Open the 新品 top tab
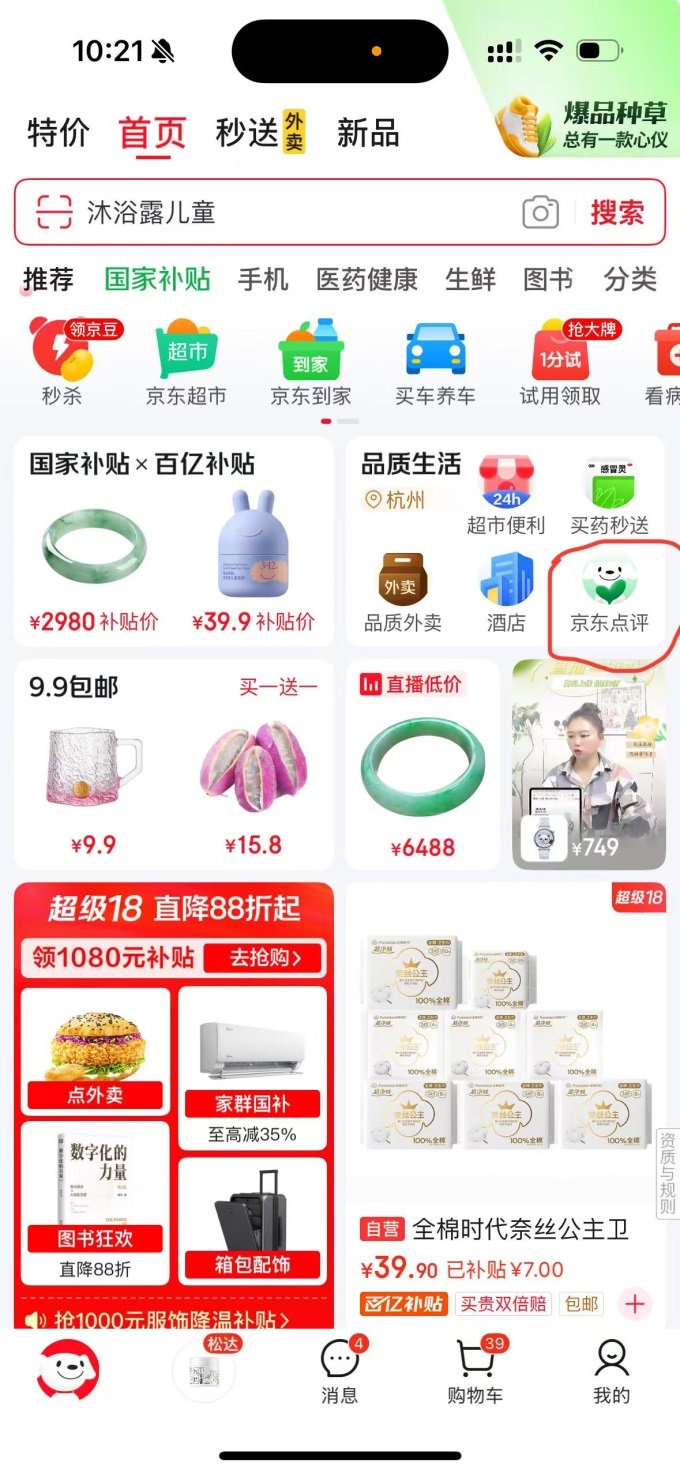 pos(367,133)
